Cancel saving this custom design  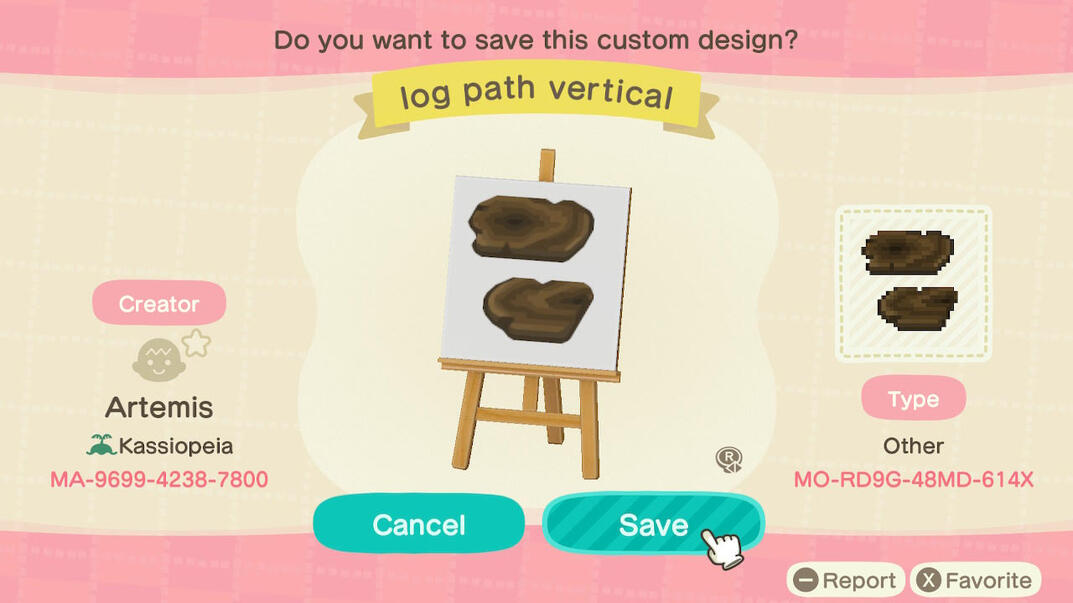click(x=419, y=525)
